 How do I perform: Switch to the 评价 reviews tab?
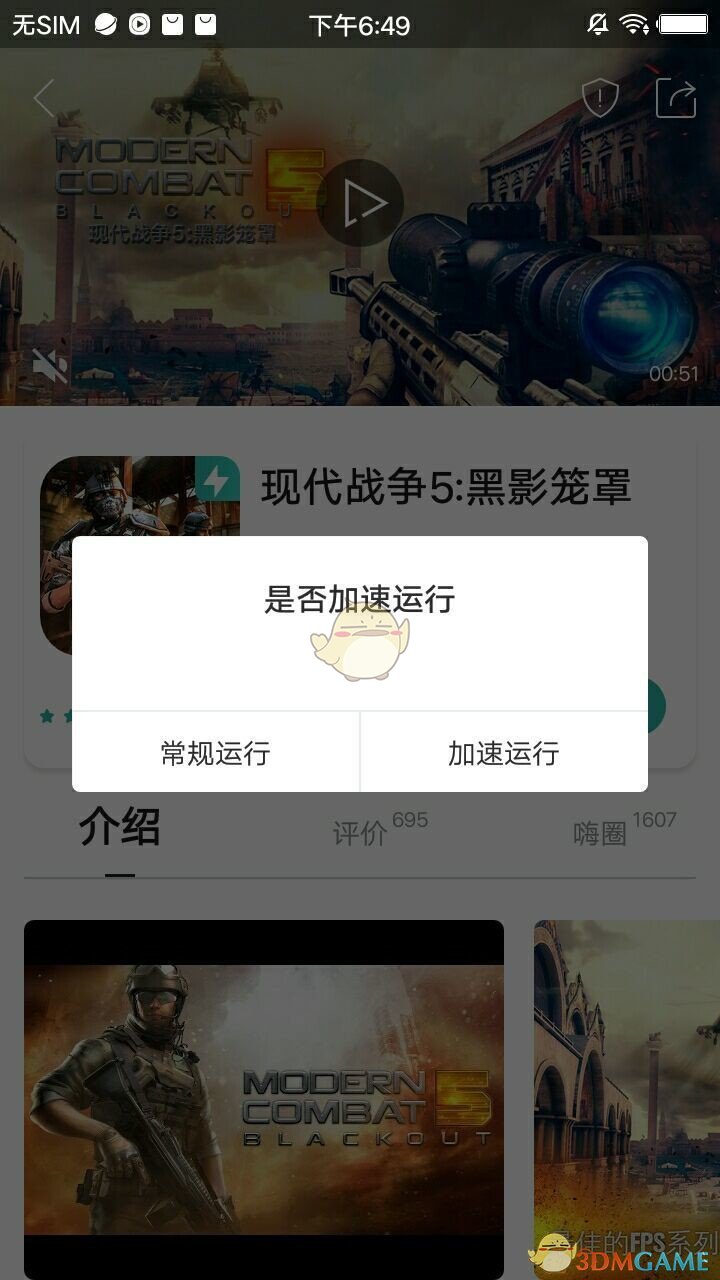pos(360,831)
